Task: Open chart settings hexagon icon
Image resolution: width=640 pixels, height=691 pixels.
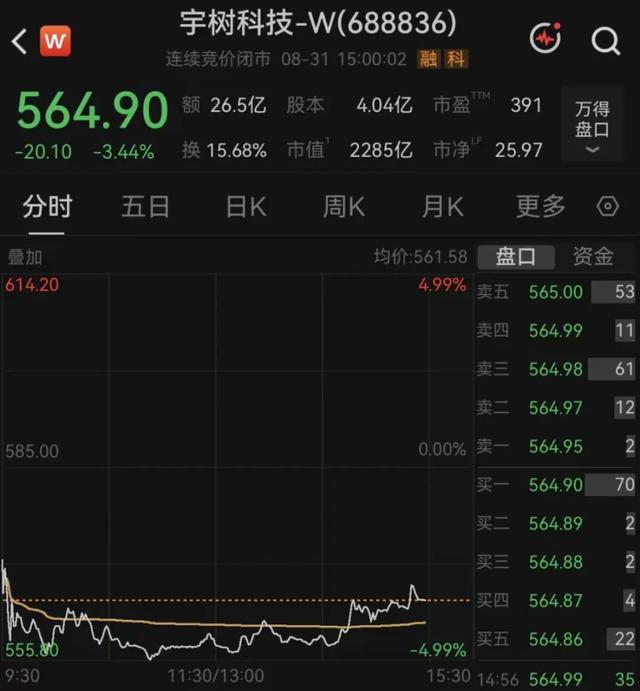Action: [x=608, y=206]
